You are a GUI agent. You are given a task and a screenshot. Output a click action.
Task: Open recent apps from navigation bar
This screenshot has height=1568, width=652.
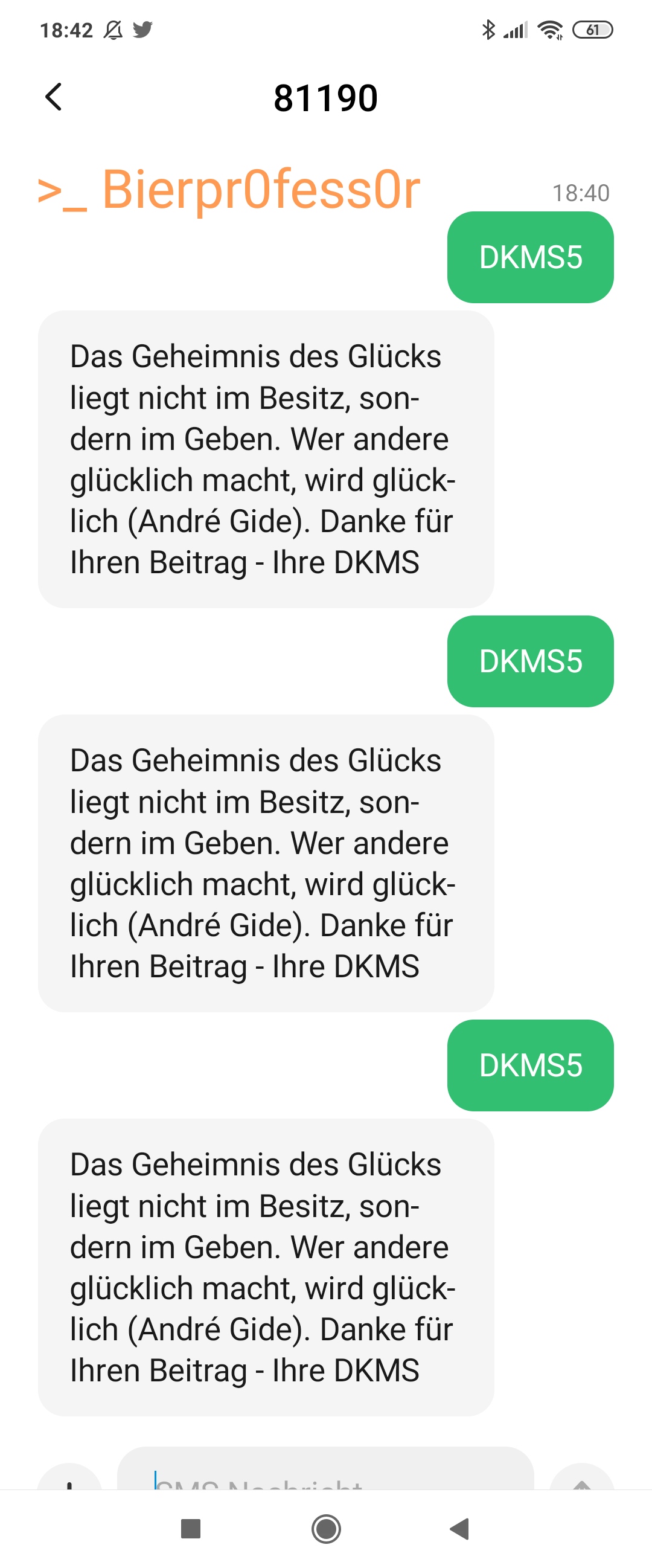tap(191, 1528)
